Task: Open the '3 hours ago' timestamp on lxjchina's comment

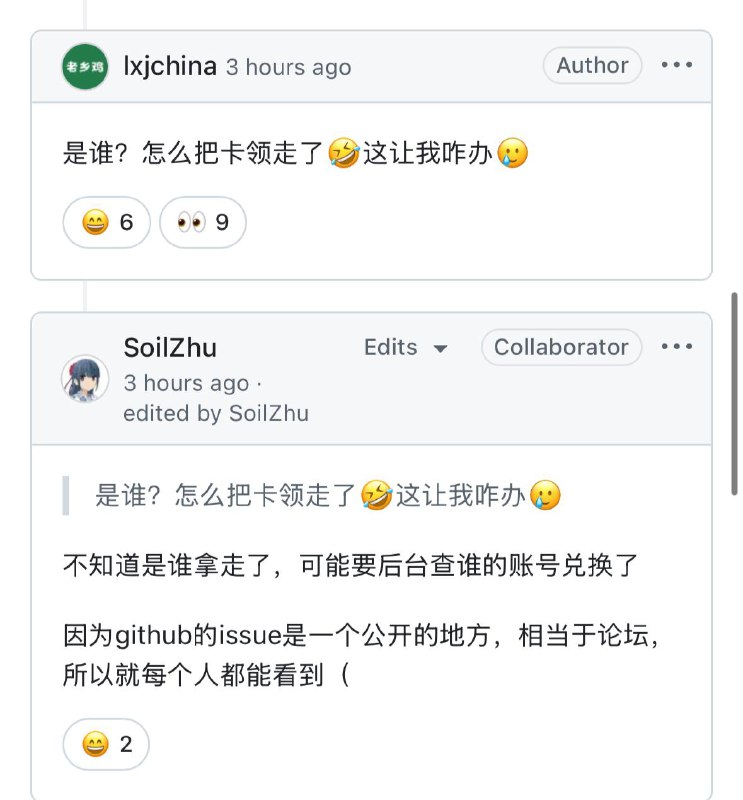Action: (288, 68)
